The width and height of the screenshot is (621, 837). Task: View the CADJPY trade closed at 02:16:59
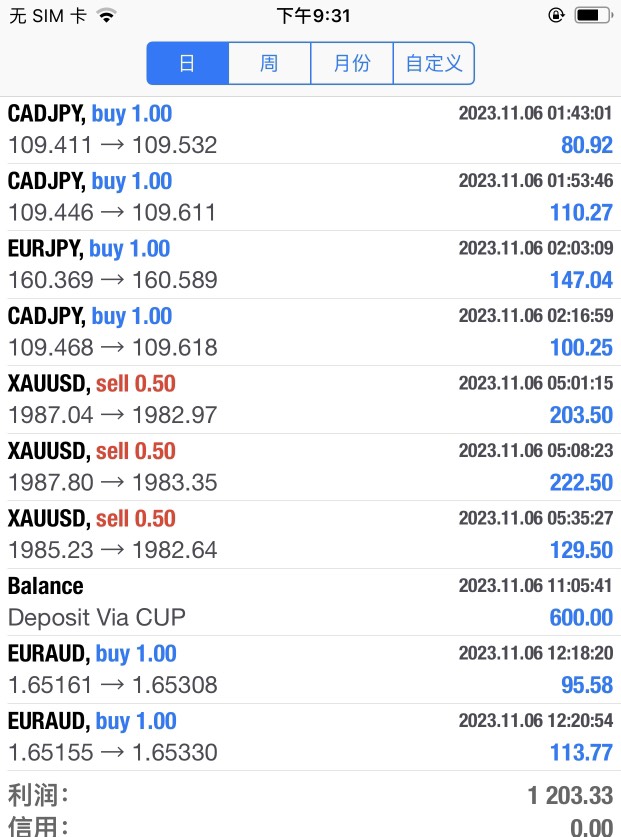(310, 332)
